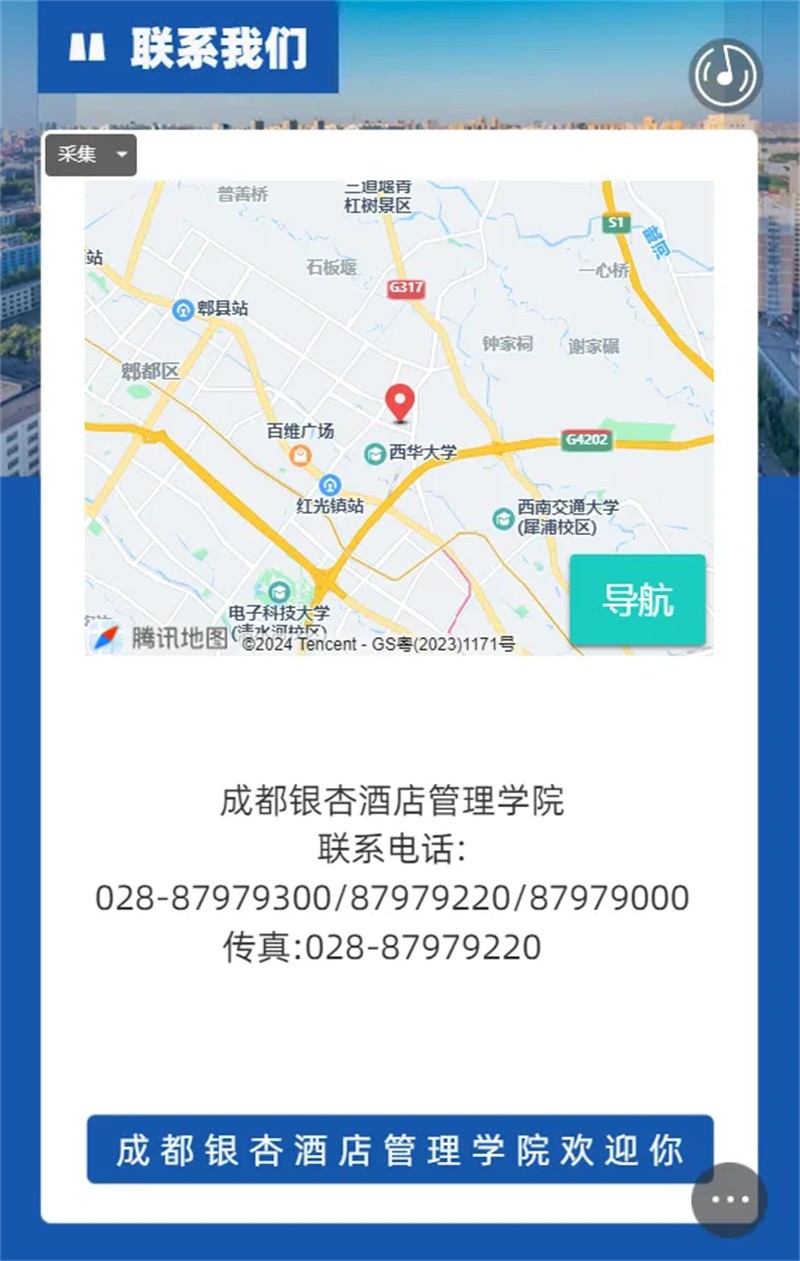Tap the 导航 navigation button
800x1261 pixels.
[x=638, y=600]
